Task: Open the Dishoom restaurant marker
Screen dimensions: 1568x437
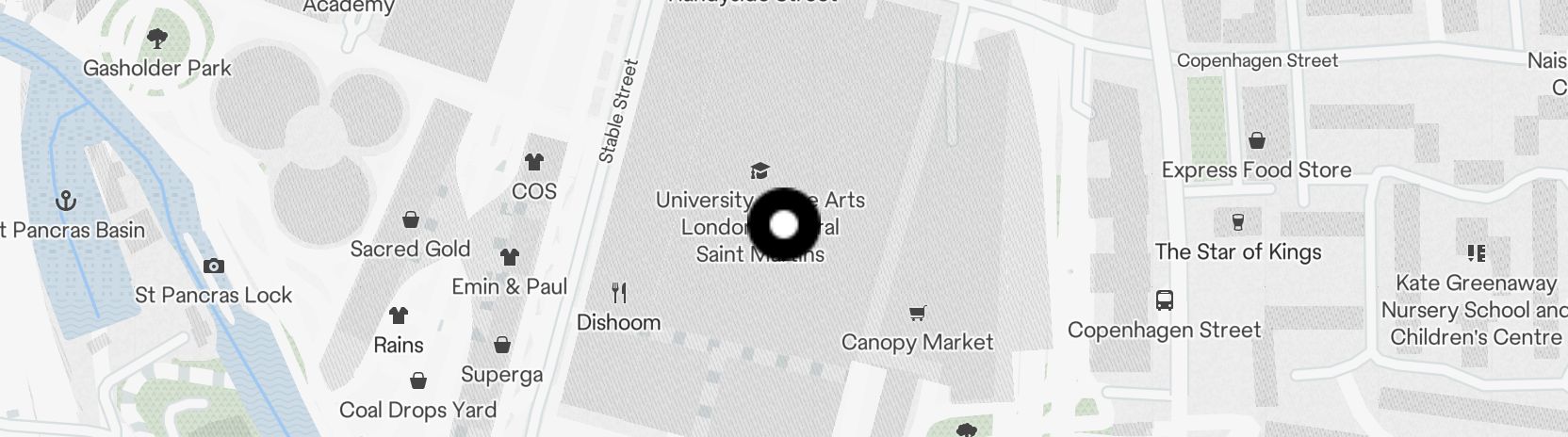Action: pos(619,293)
